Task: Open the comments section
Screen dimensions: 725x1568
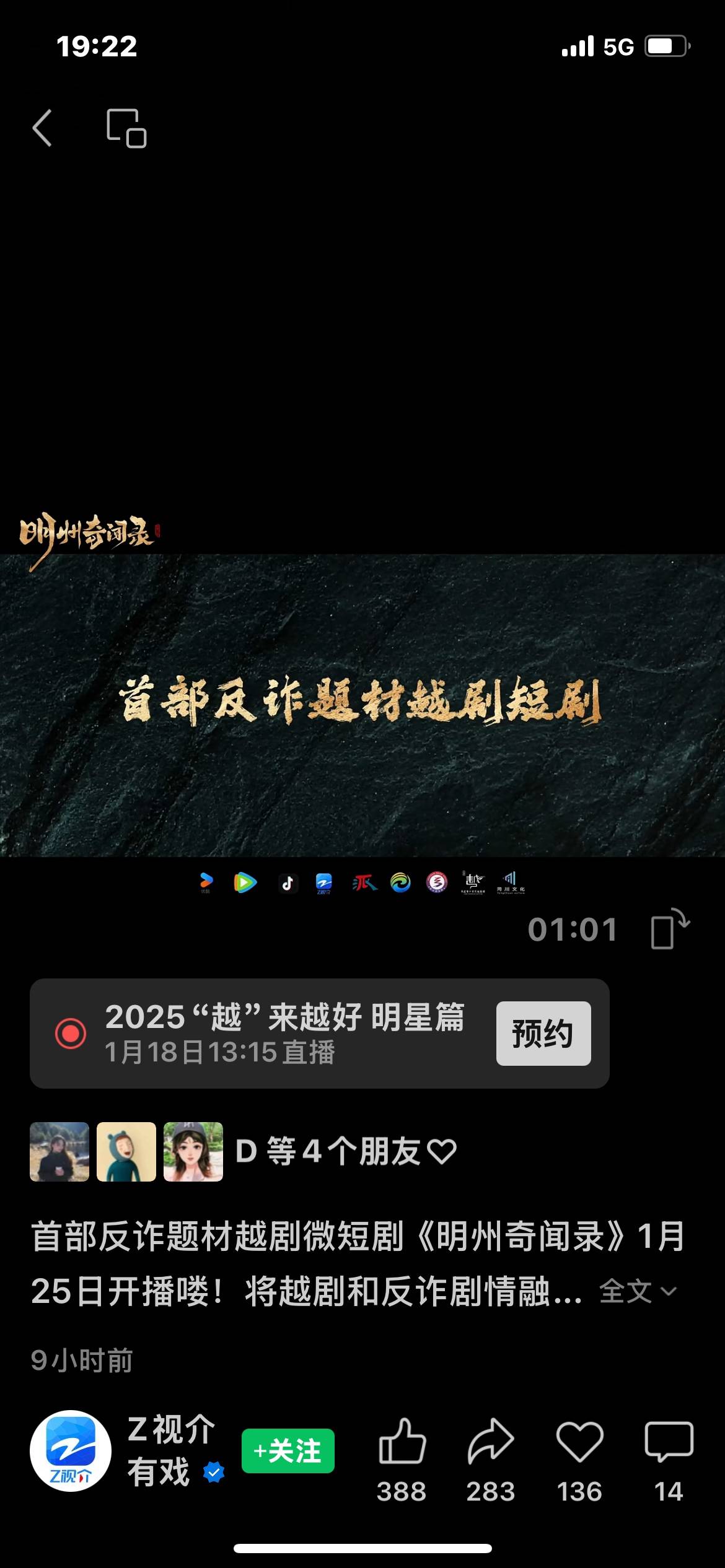Action: [x=669, y=1442]
